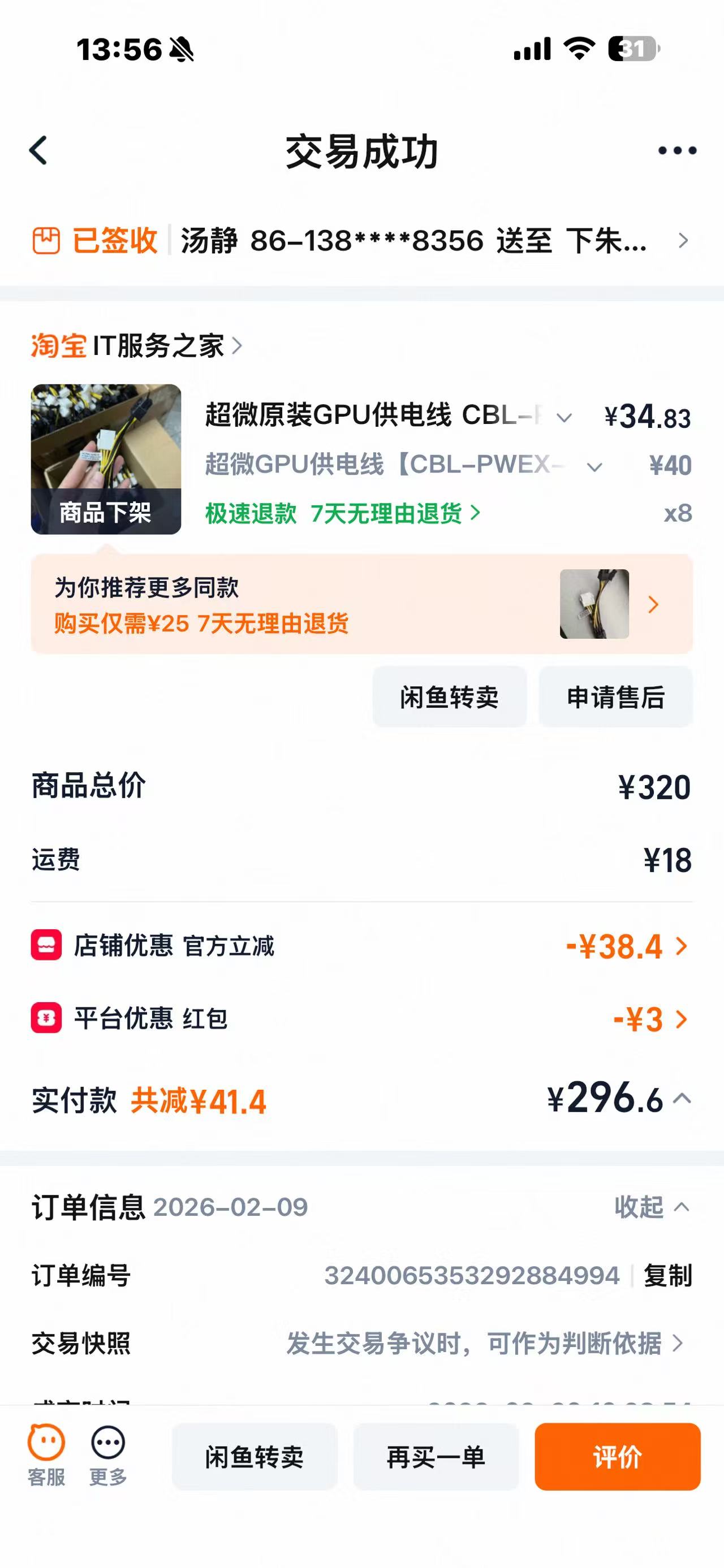The image size is (724, 1568).
Task: Open the 已签收 delivery details row
Action: tap(361, 241)
